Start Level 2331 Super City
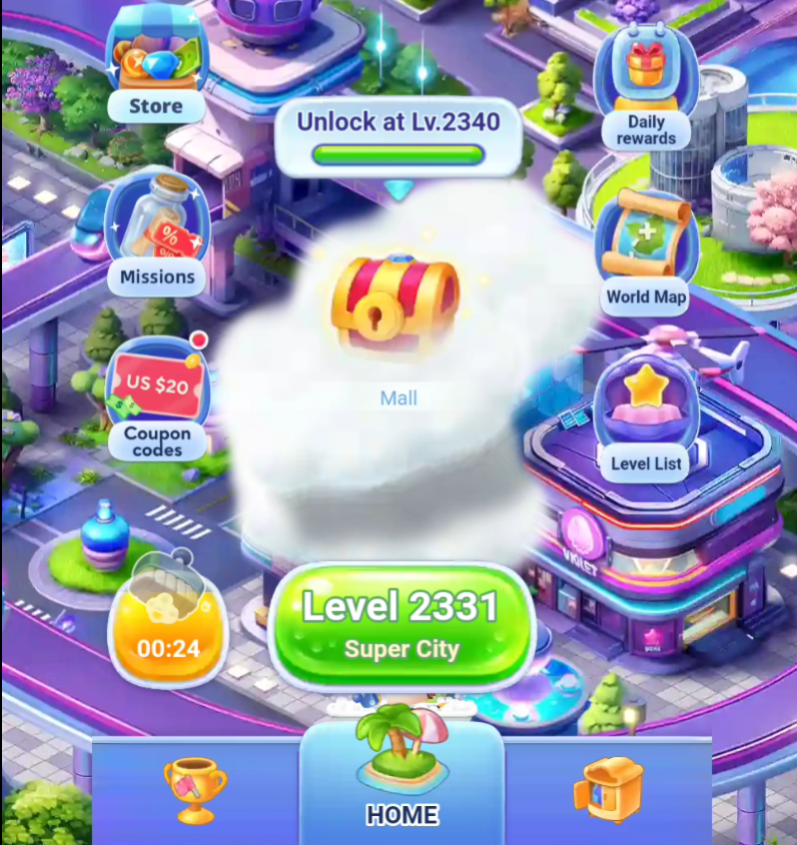 401,625
